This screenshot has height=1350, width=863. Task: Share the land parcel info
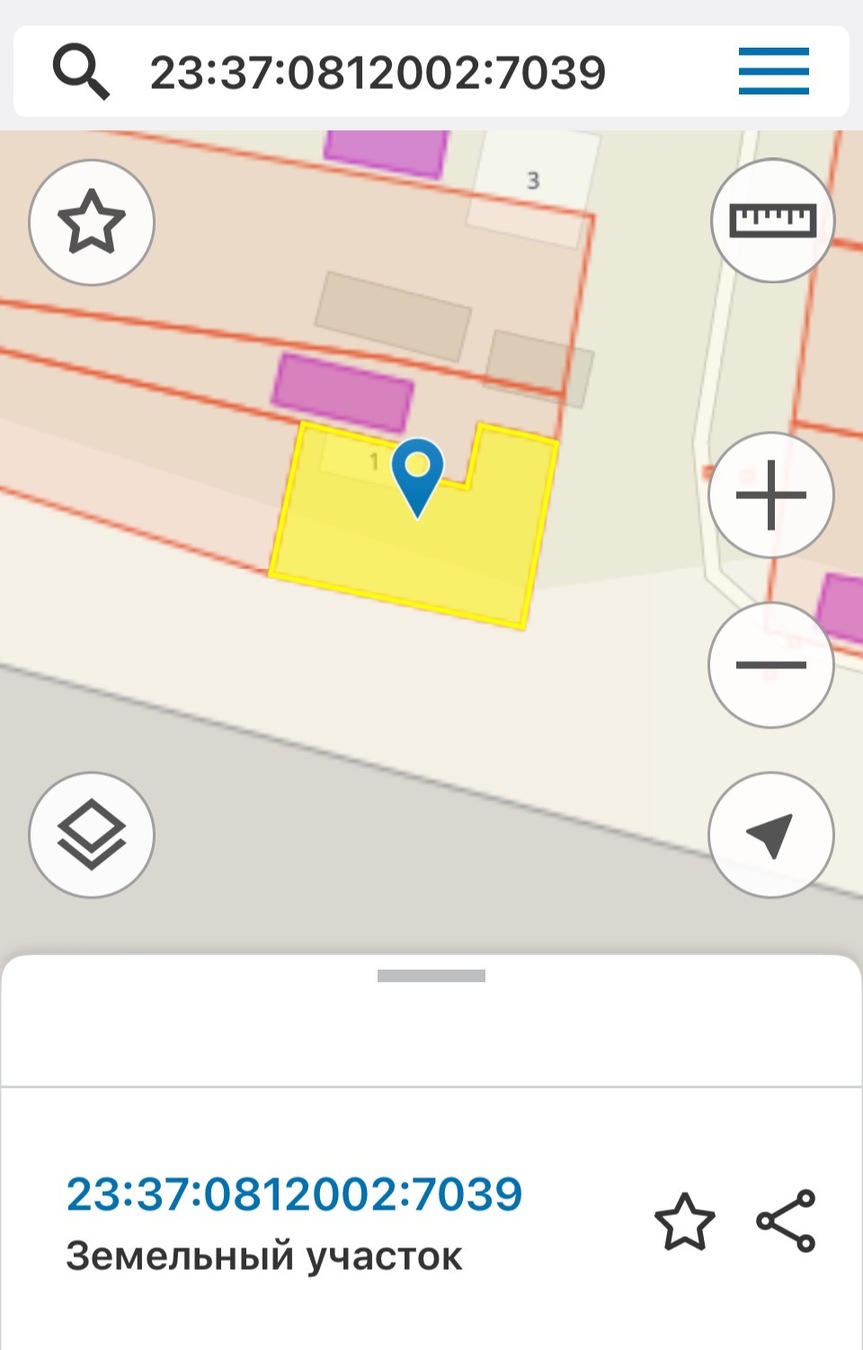[x=786, y=1221]
